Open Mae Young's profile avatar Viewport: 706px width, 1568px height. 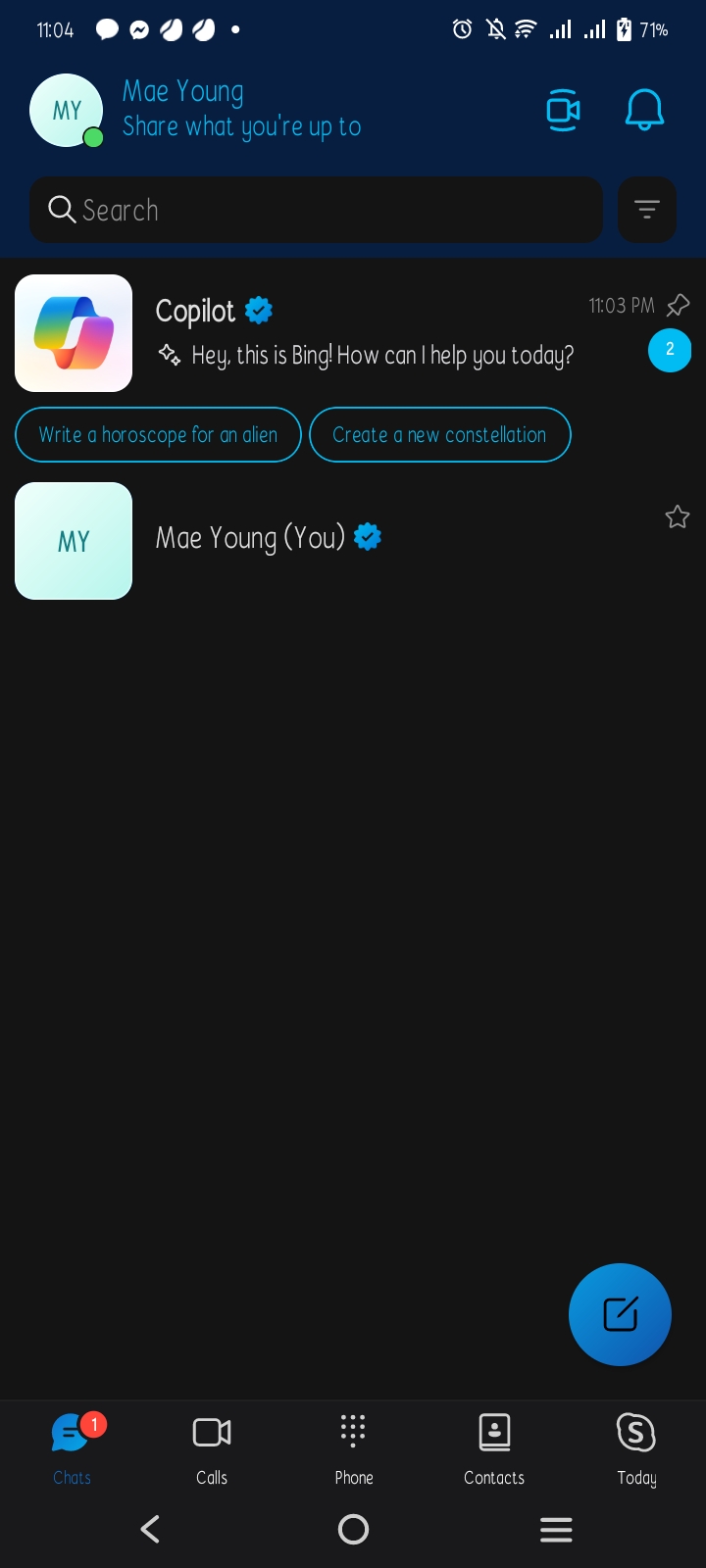[x=67, y=111]
